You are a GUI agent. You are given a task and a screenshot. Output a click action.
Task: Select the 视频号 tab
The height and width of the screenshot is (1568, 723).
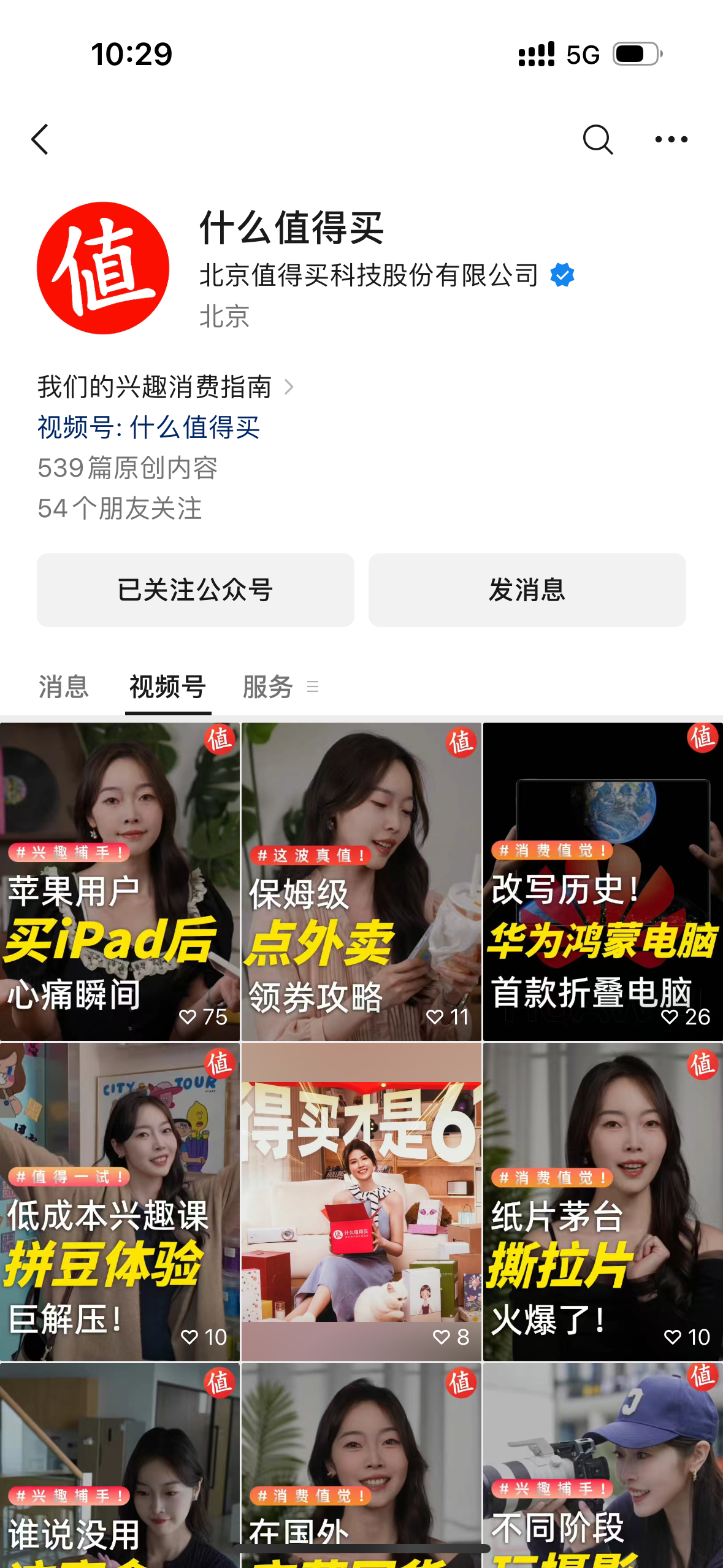167,686
